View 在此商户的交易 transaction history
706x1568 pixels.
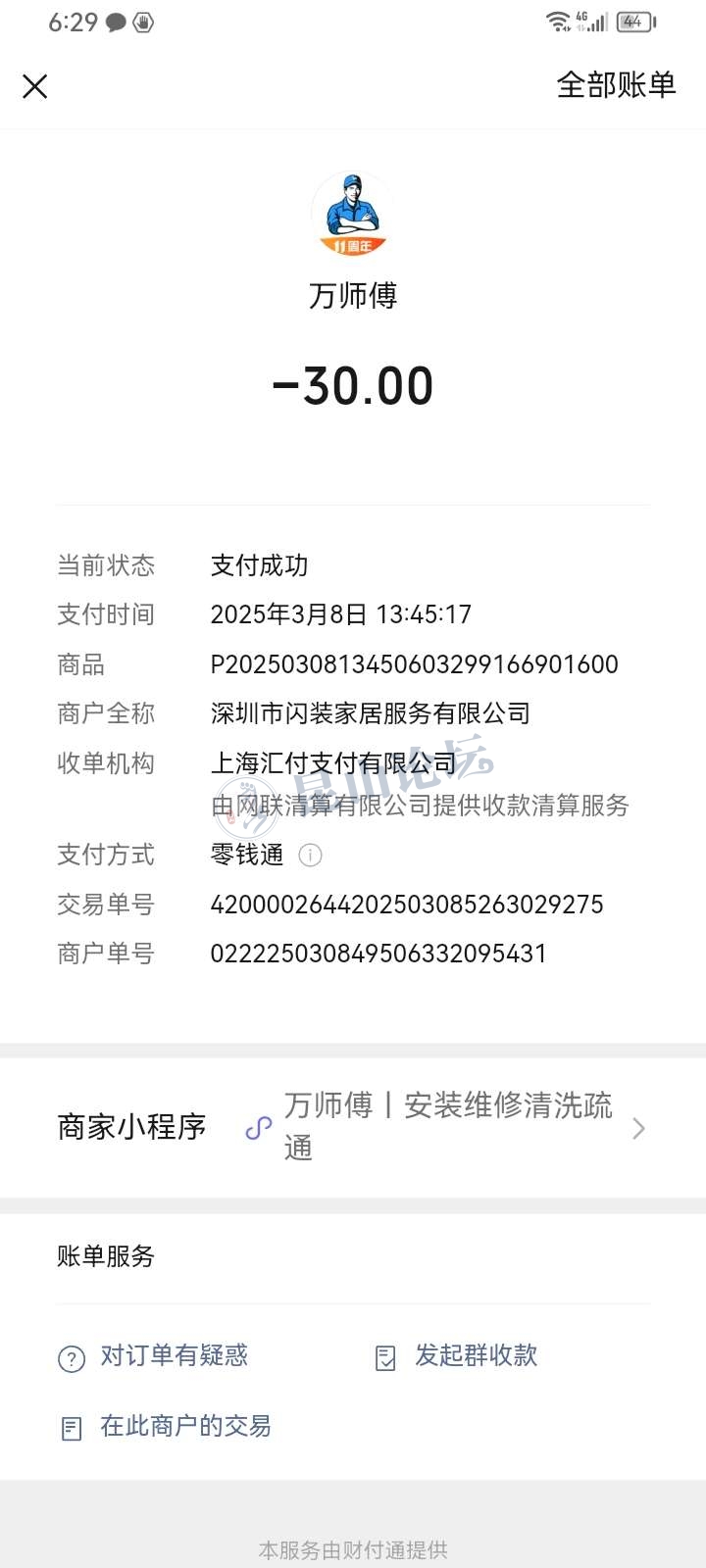(x=167, y=1427)
